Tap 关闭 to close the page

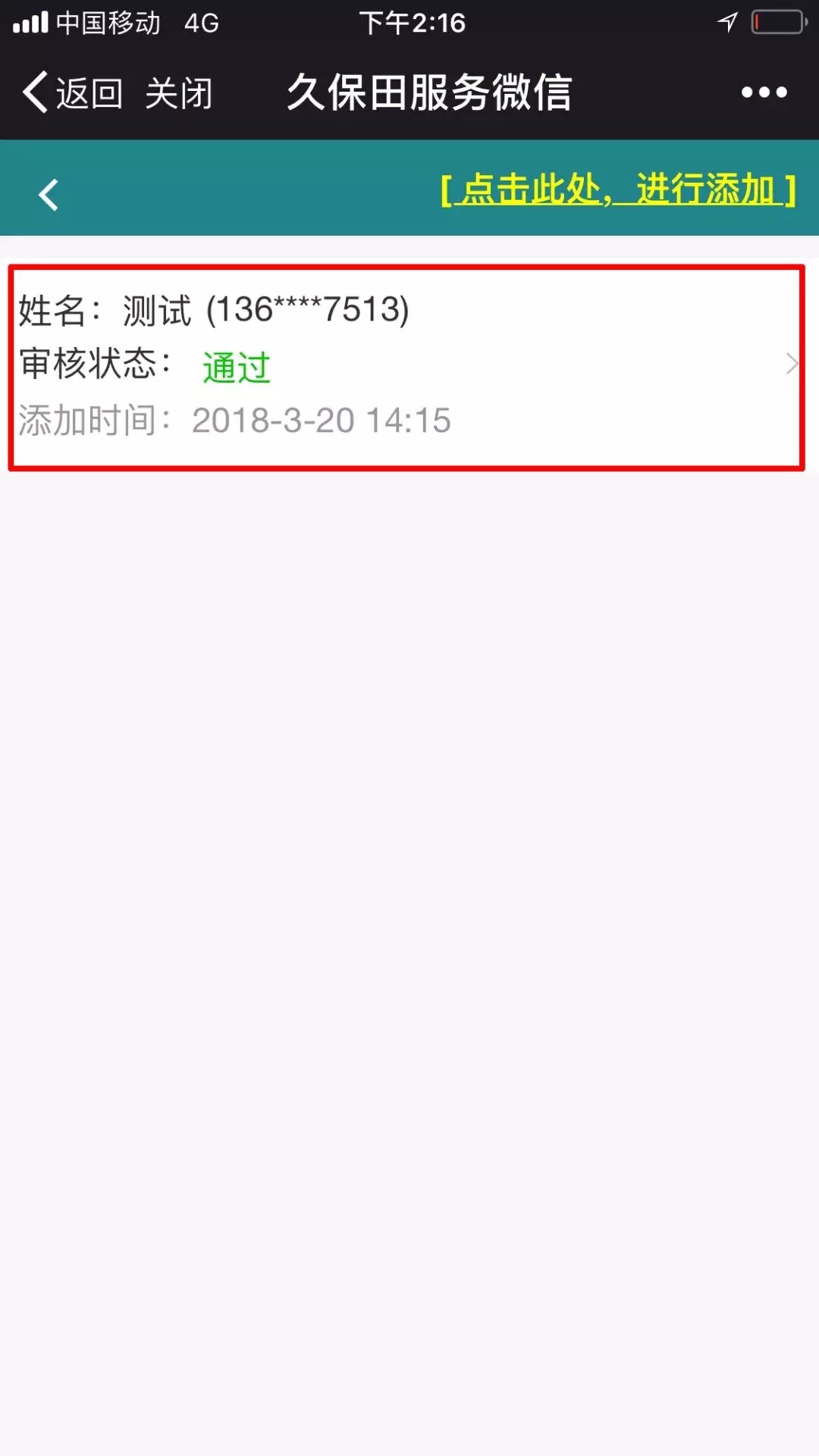[179, 93]
